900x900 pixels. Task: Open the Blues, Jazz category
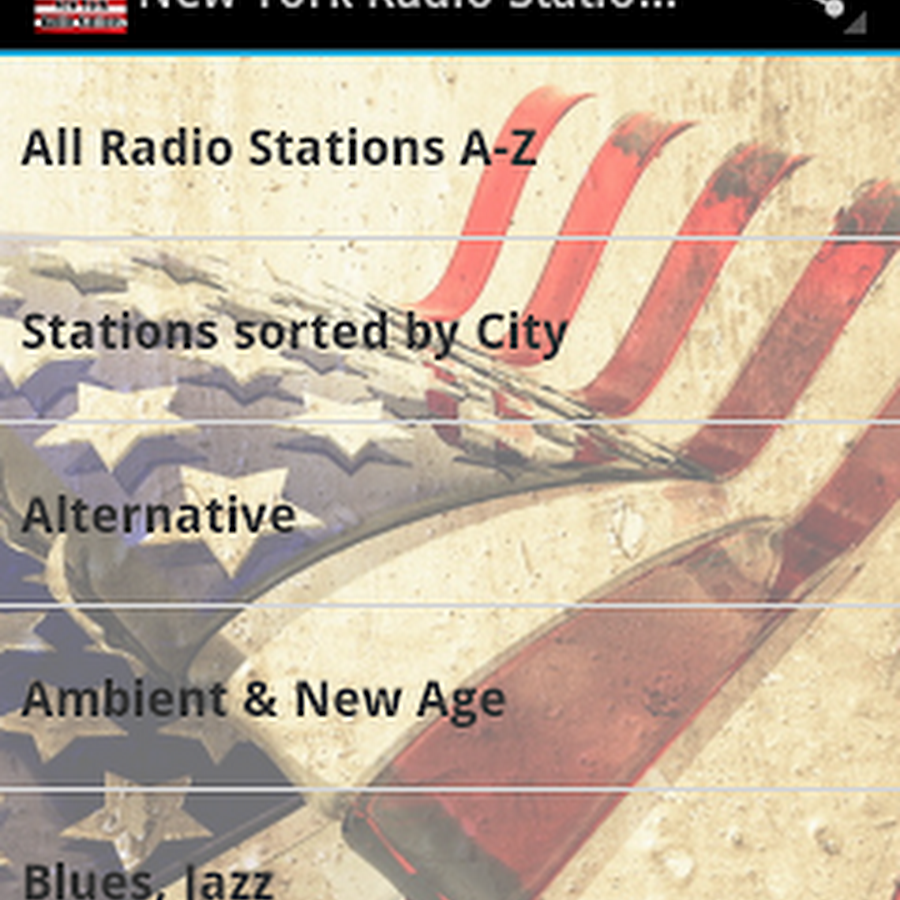click(148, 878)
